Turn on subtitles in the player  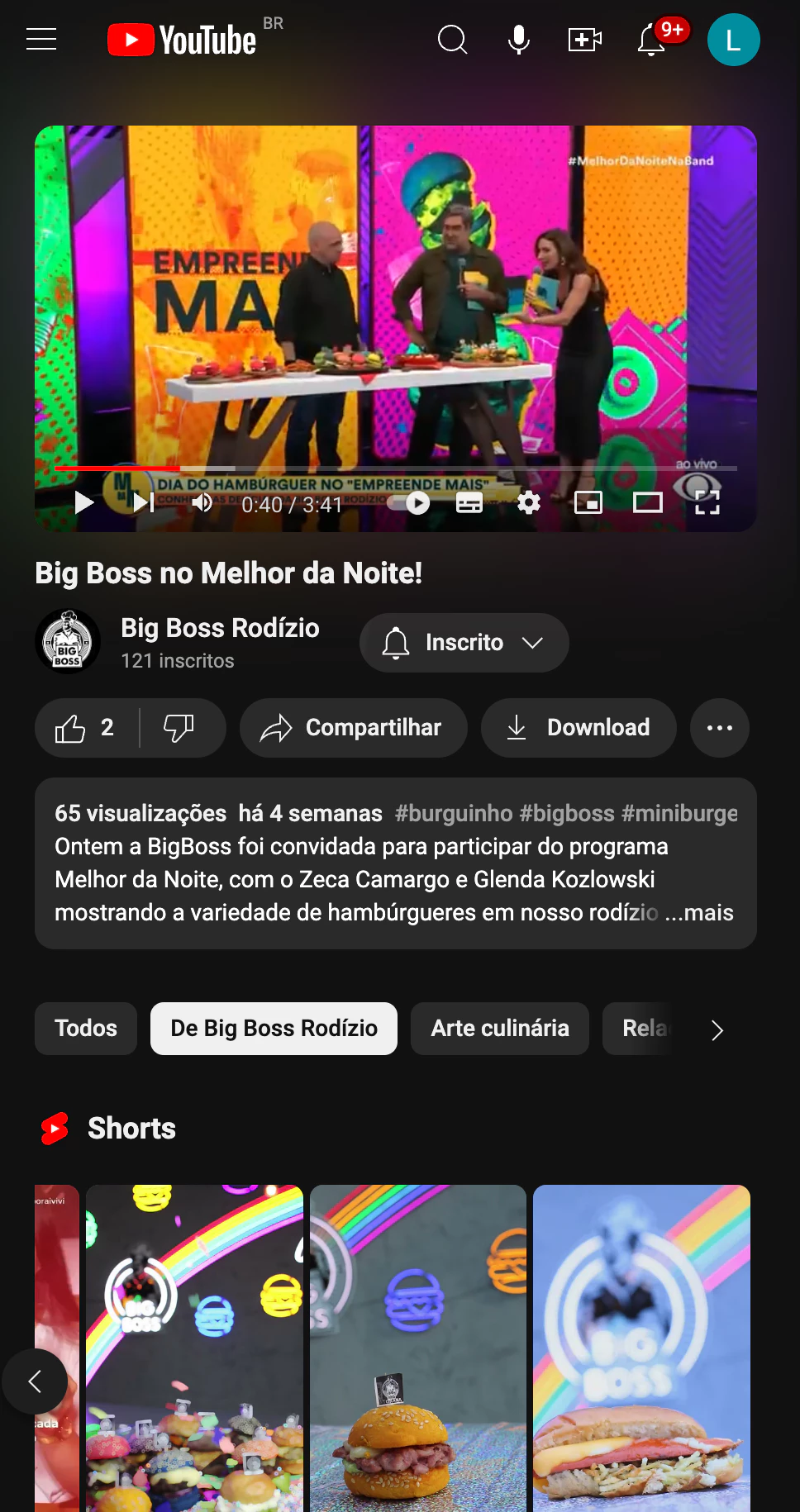tap(469, 502)
